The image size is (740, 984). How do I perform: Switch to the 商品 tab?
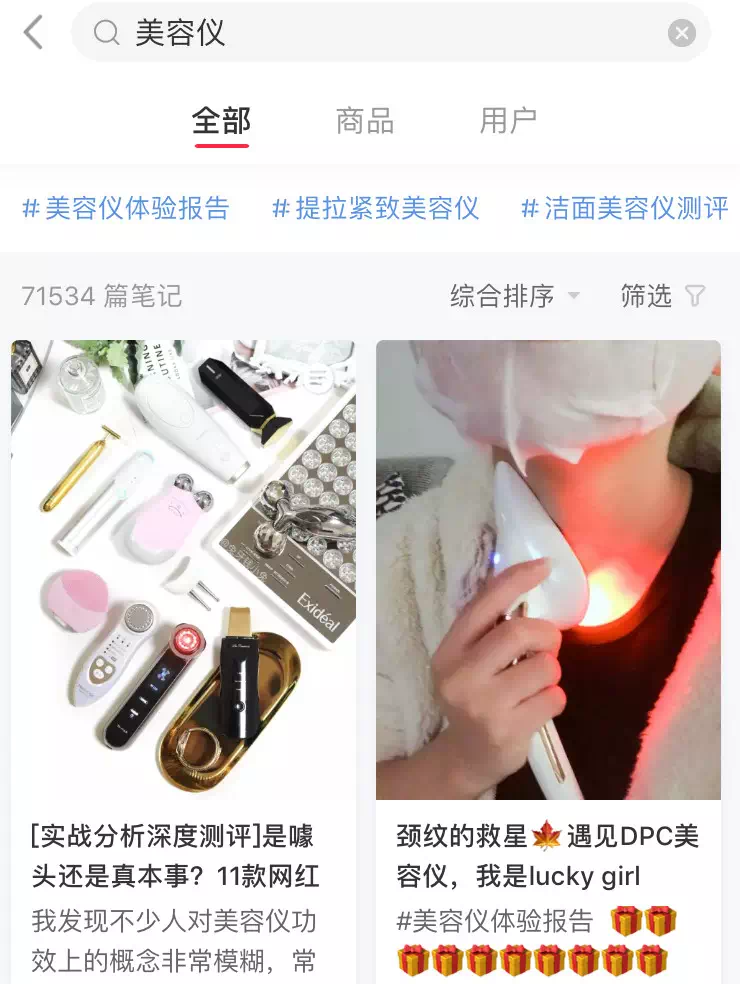[x=365, y=121]
